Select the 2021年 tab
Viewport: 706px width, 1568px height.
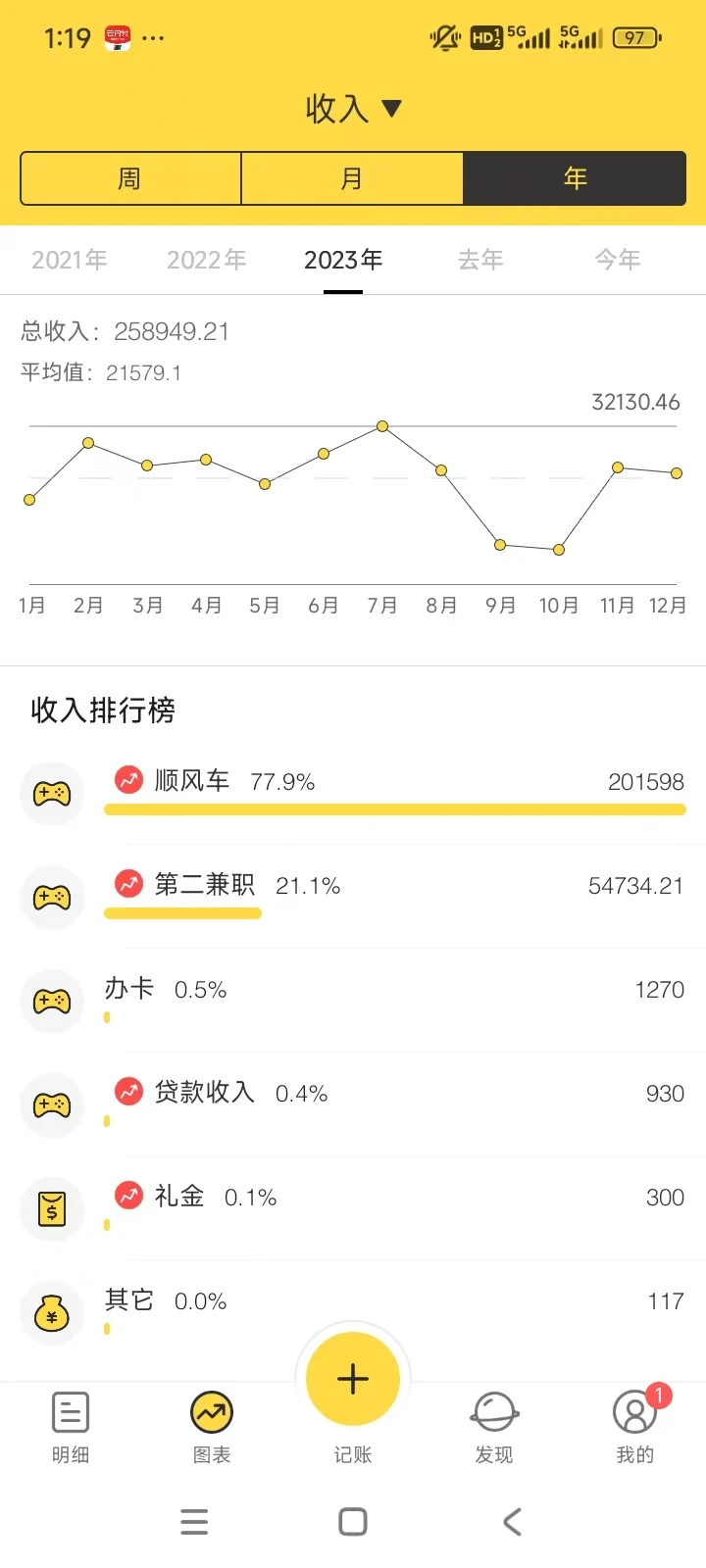[x=70, y=260]
